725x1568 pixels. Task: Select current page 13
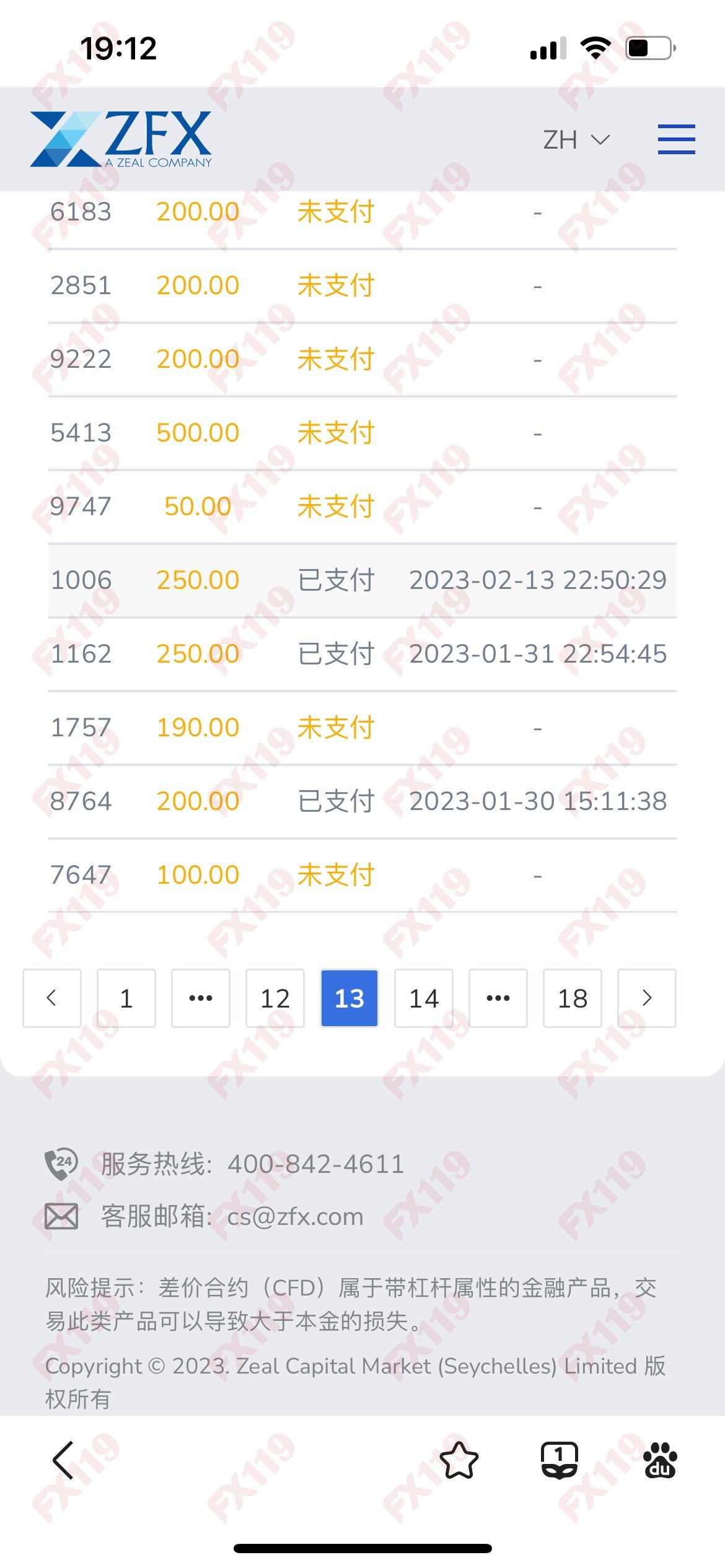coord(349,998)
